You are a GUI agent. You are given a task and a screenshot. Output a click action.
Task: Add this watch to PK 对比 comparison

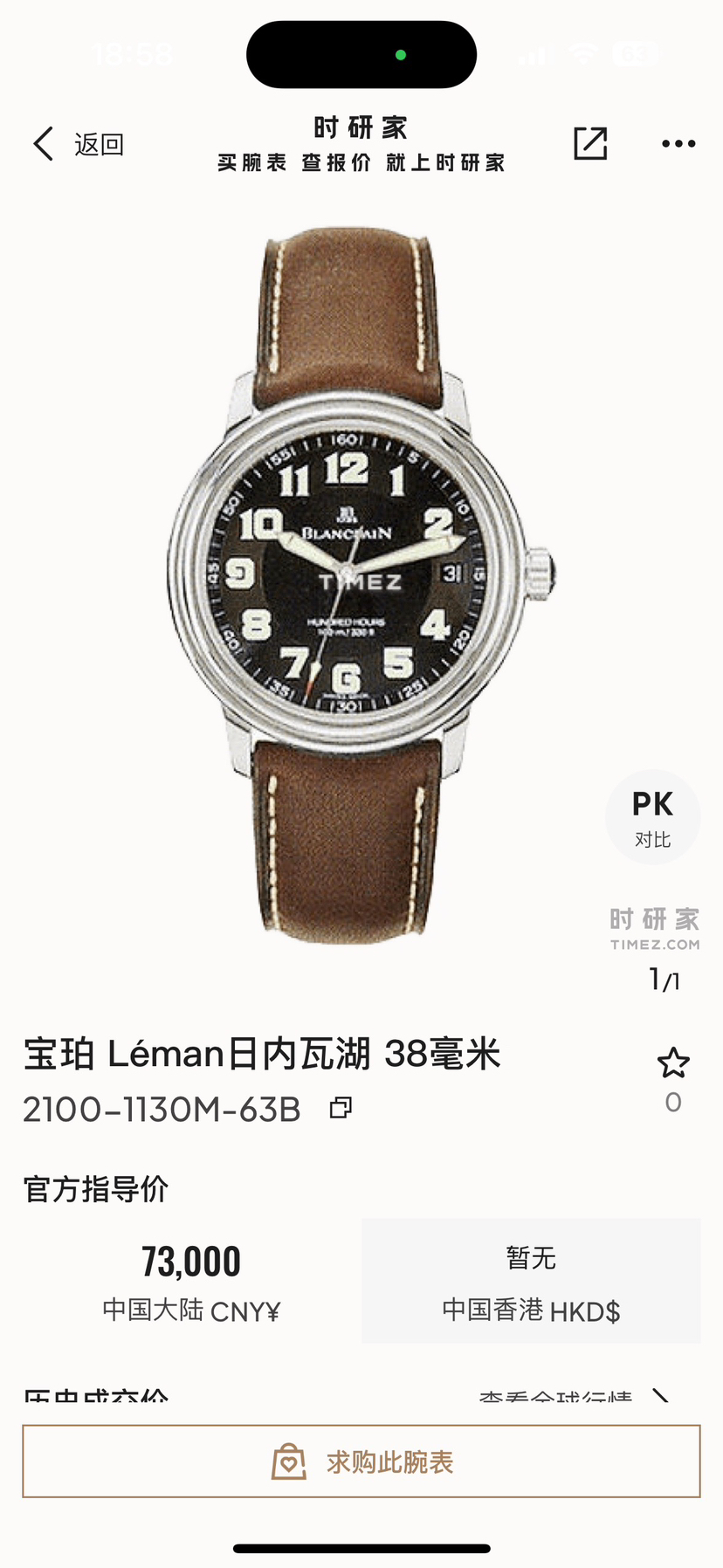[x=652, y=817]
